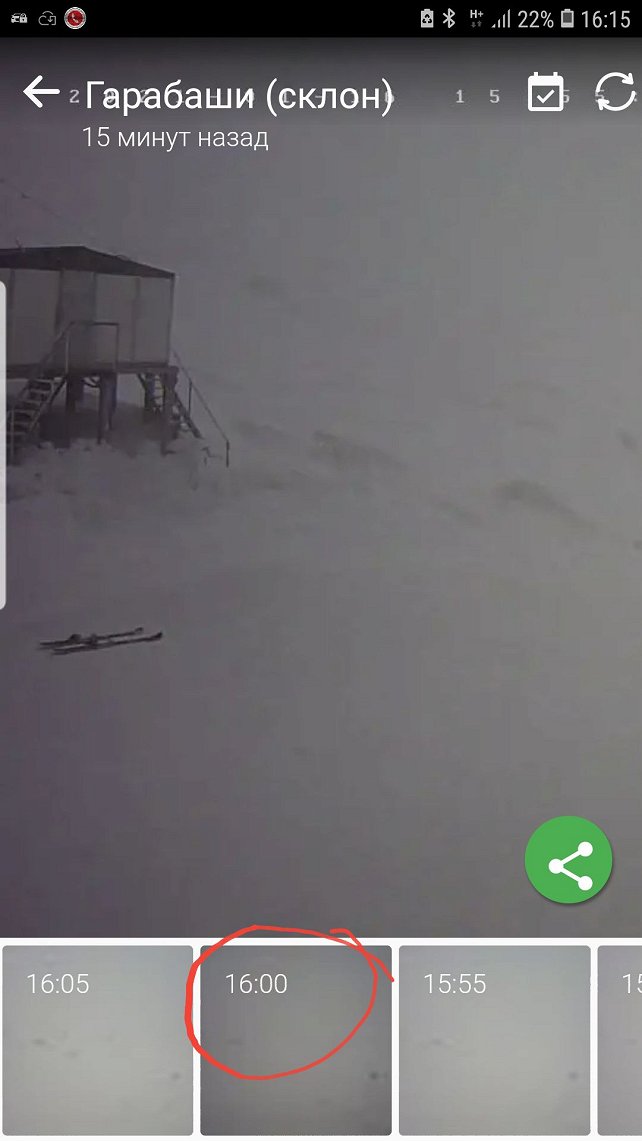Open the calendar date picker

546,92
